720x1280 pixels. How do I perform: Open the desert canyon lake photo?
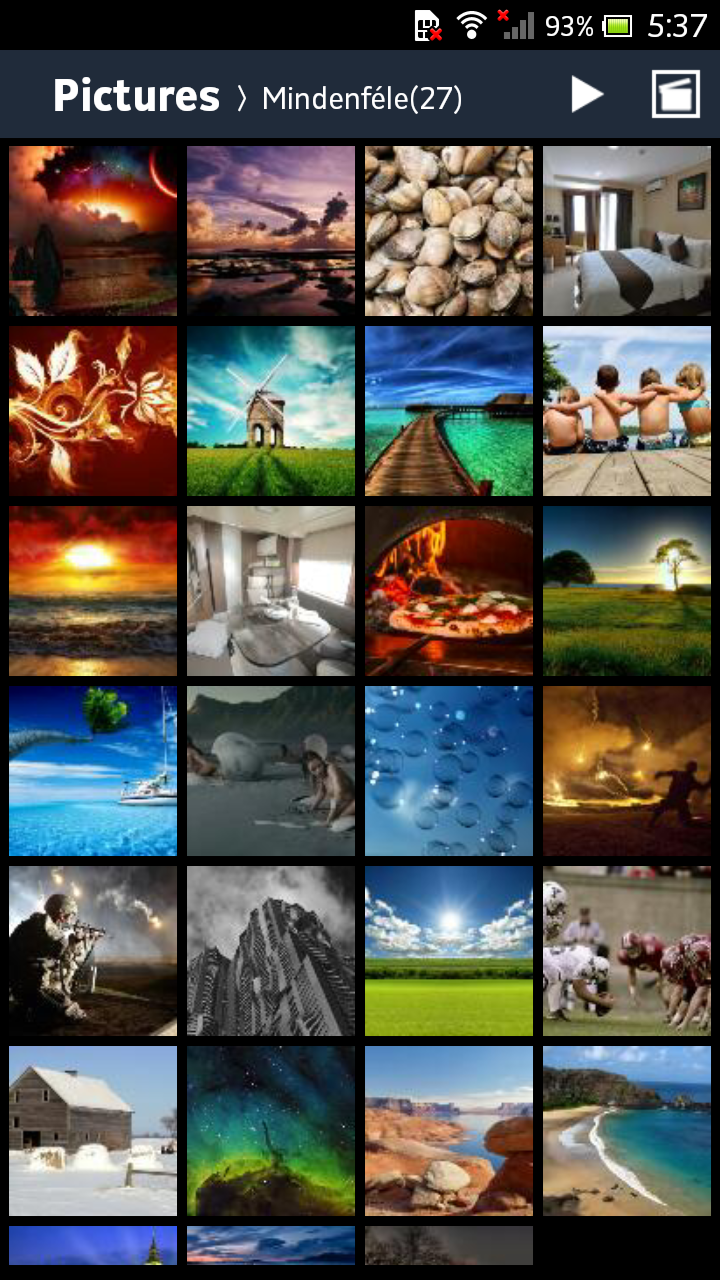coord(449,1131)
